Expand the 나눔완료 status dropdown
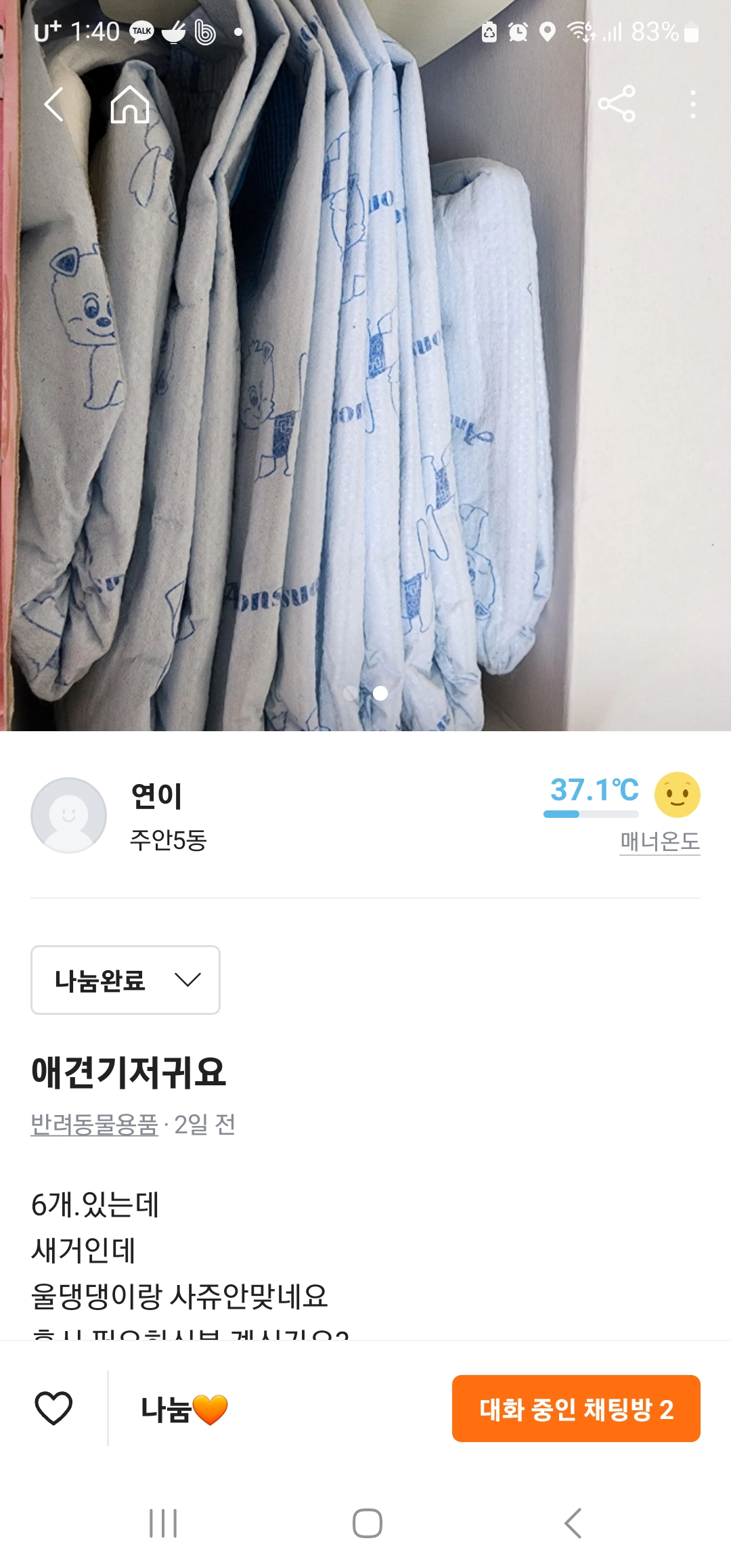This screenshot has height=1568, width=731. pos(125,980)
